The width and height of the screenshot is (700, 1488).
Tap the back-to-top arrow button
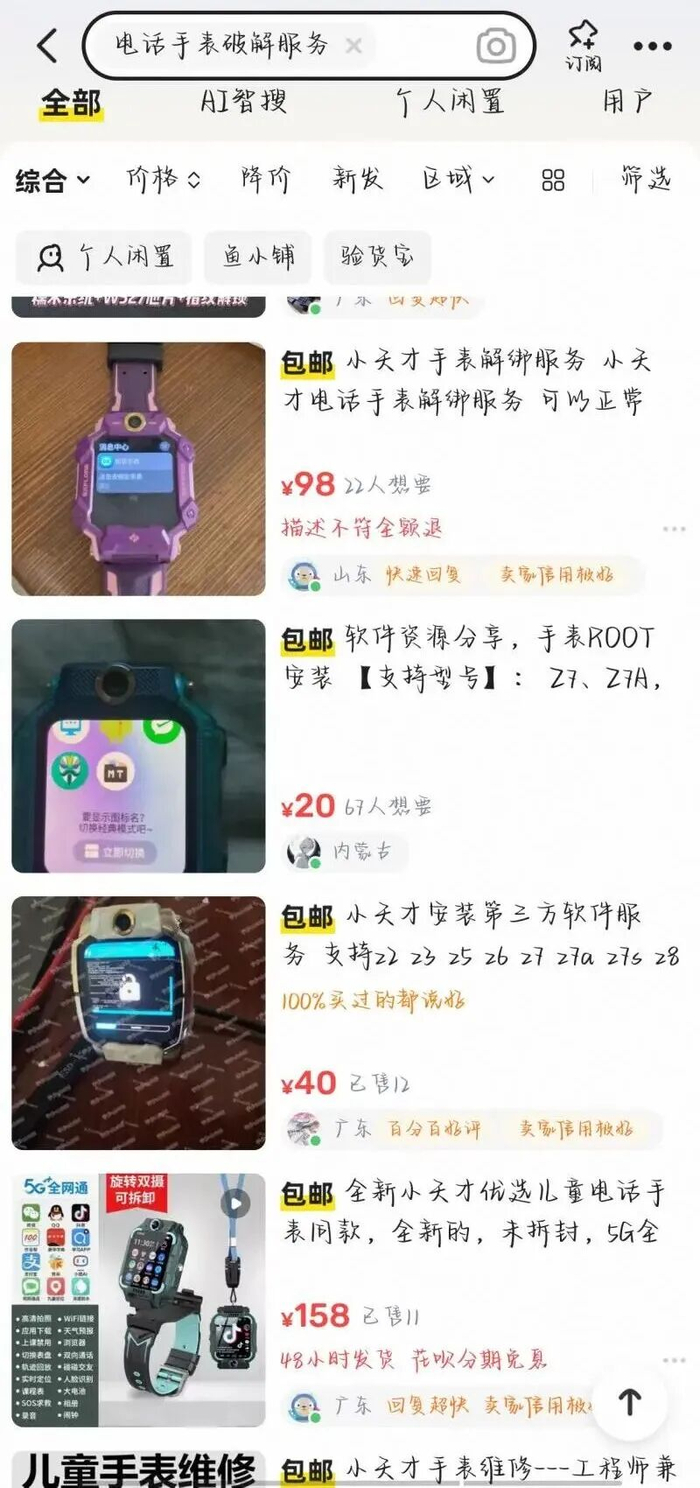coord(629,1402)
